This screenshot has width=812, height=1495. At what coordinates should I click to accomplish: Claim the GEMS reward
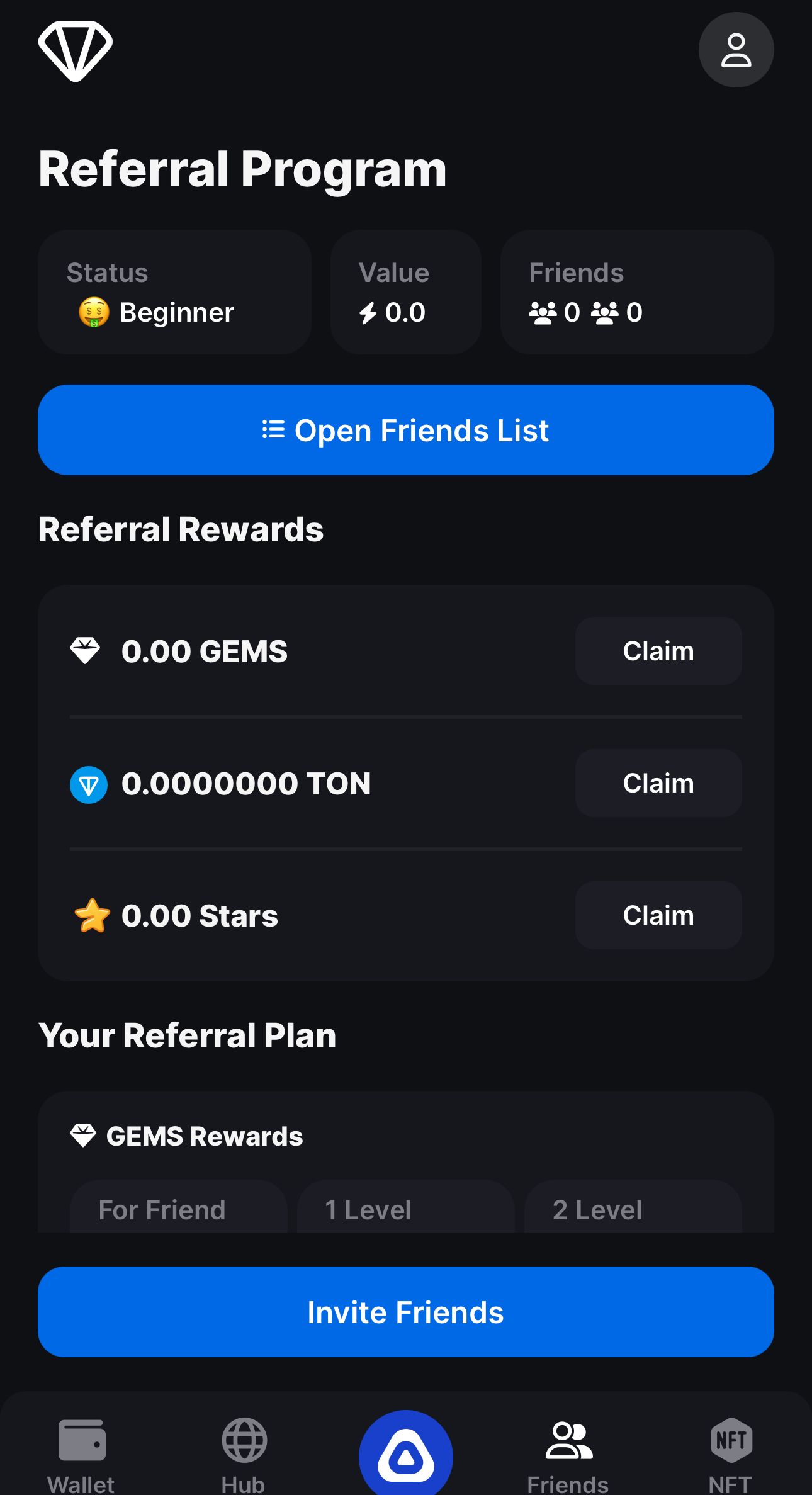[658, 652]
